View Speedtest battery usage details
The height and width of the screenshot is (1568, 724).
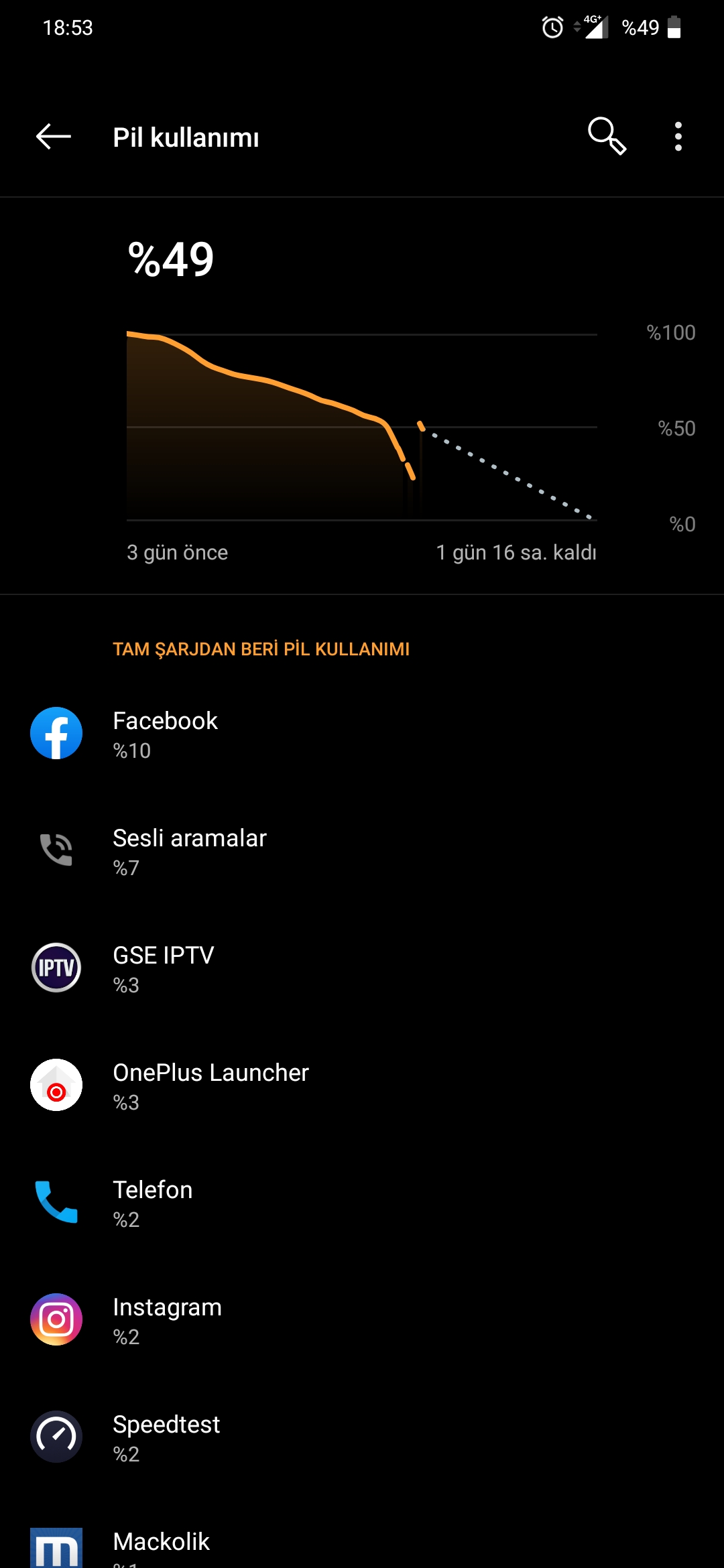click(x=362, y=1437)
